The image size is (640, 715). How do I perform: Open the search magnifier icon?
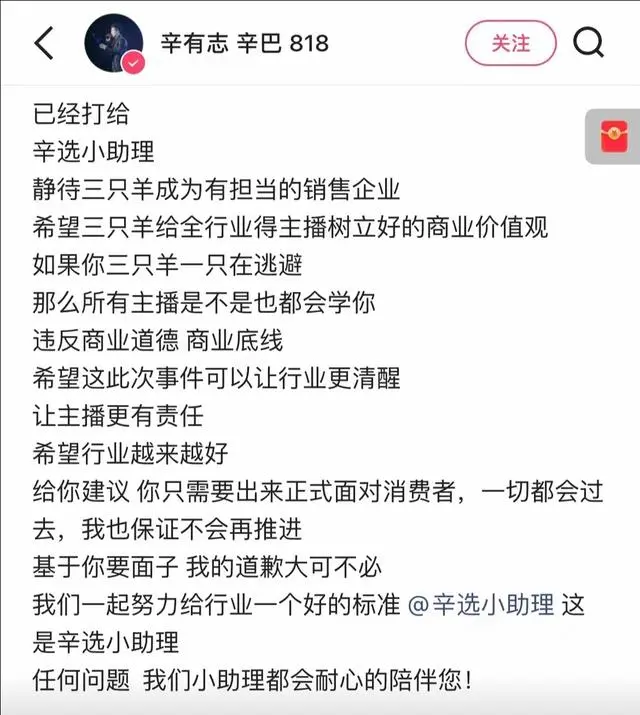tap(588, 43)
